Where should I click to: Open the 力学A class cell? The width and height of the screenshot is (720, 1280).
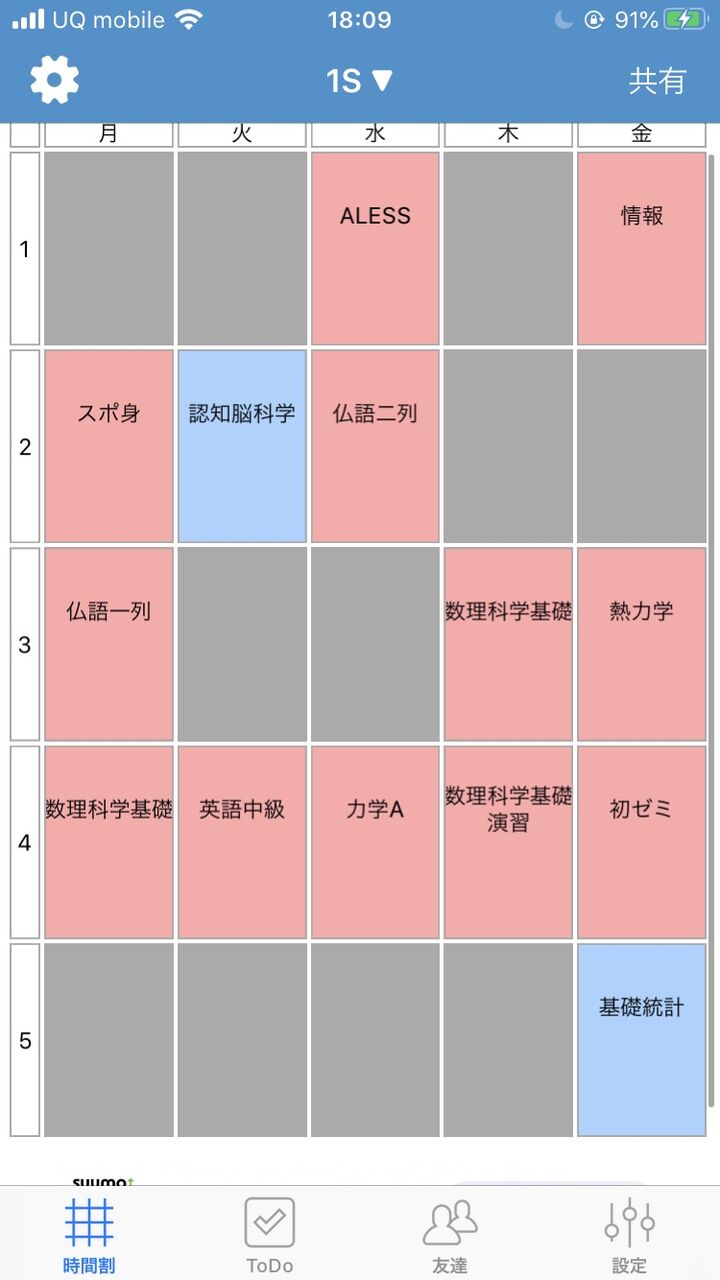click(375, 842)
